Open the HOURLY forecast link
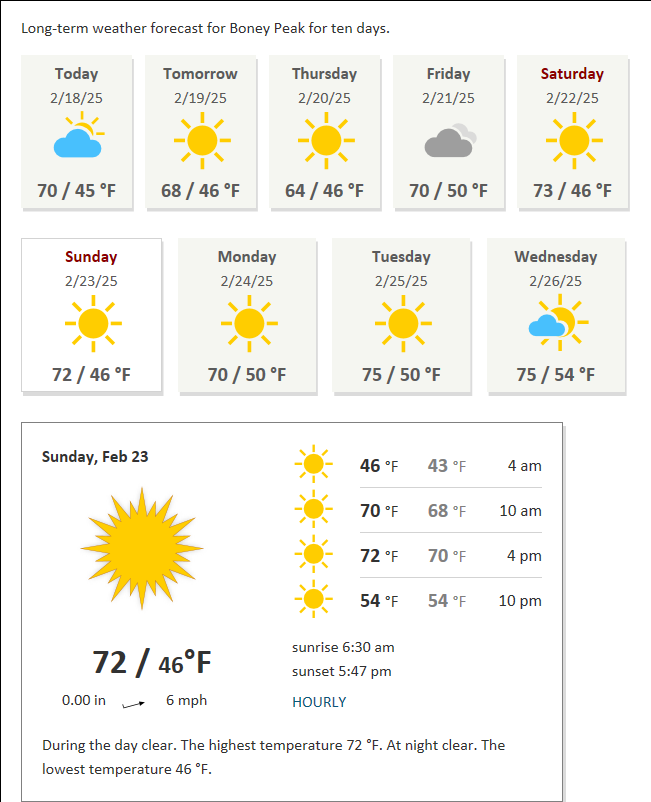The width and height of the screenshot is (651, 802). [319, 702]
